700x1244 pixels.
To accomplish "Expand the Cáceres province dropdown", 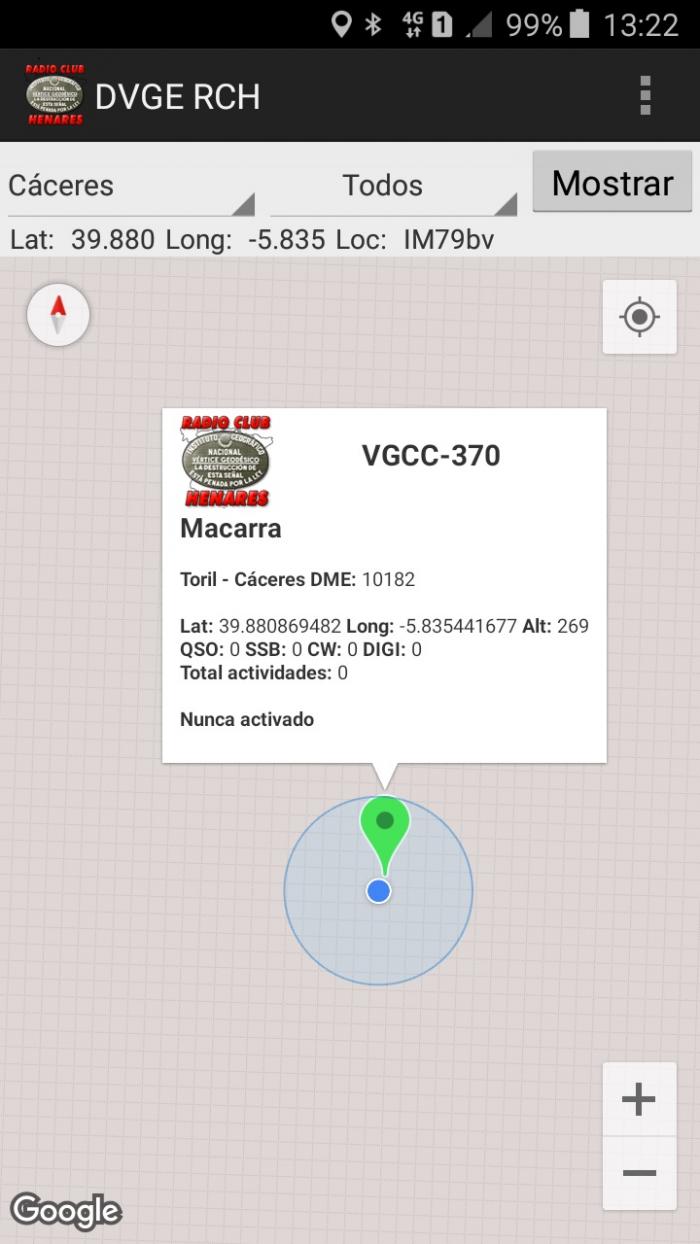I will [x=131, y=186].
